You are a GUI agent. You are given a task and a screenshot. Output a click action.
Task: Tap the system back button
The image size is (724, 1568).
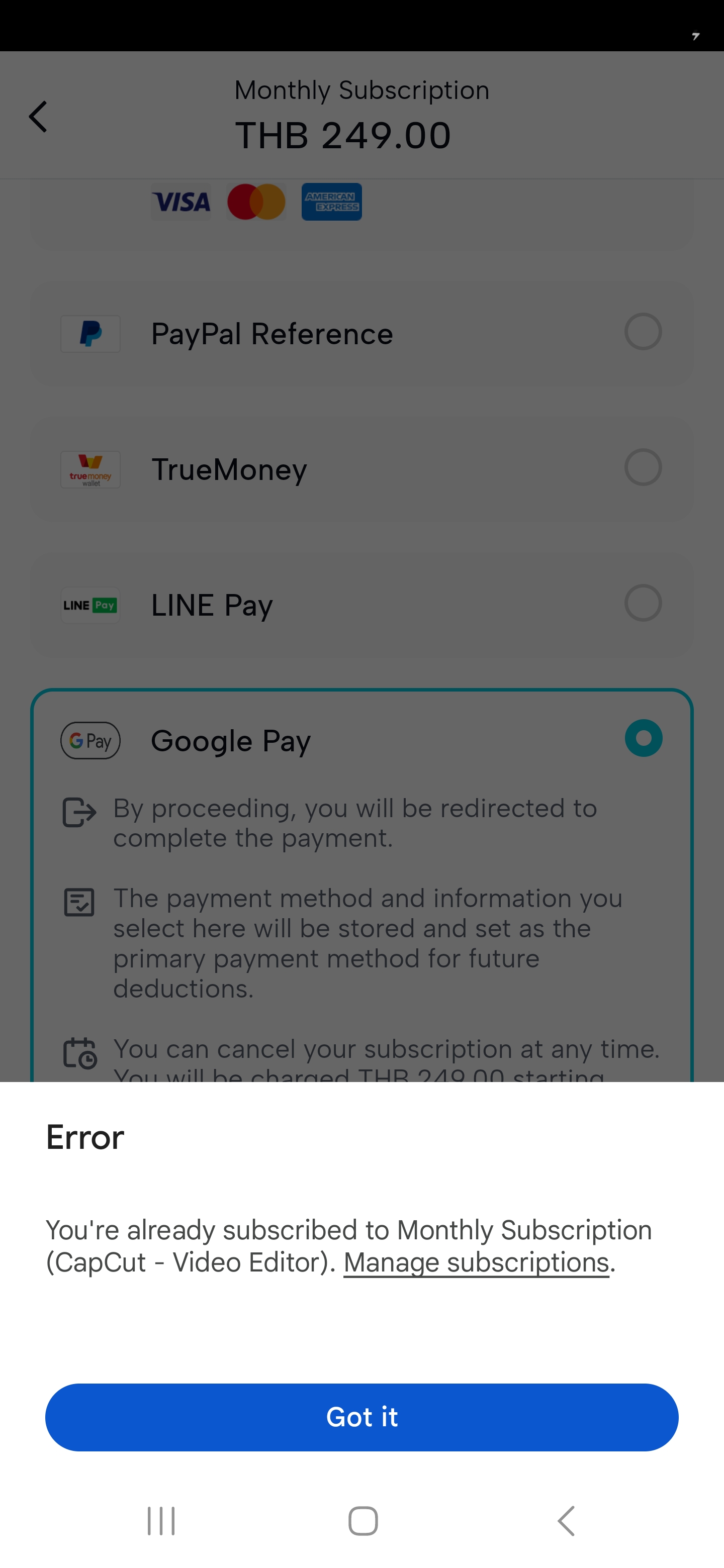[566, 1521]
